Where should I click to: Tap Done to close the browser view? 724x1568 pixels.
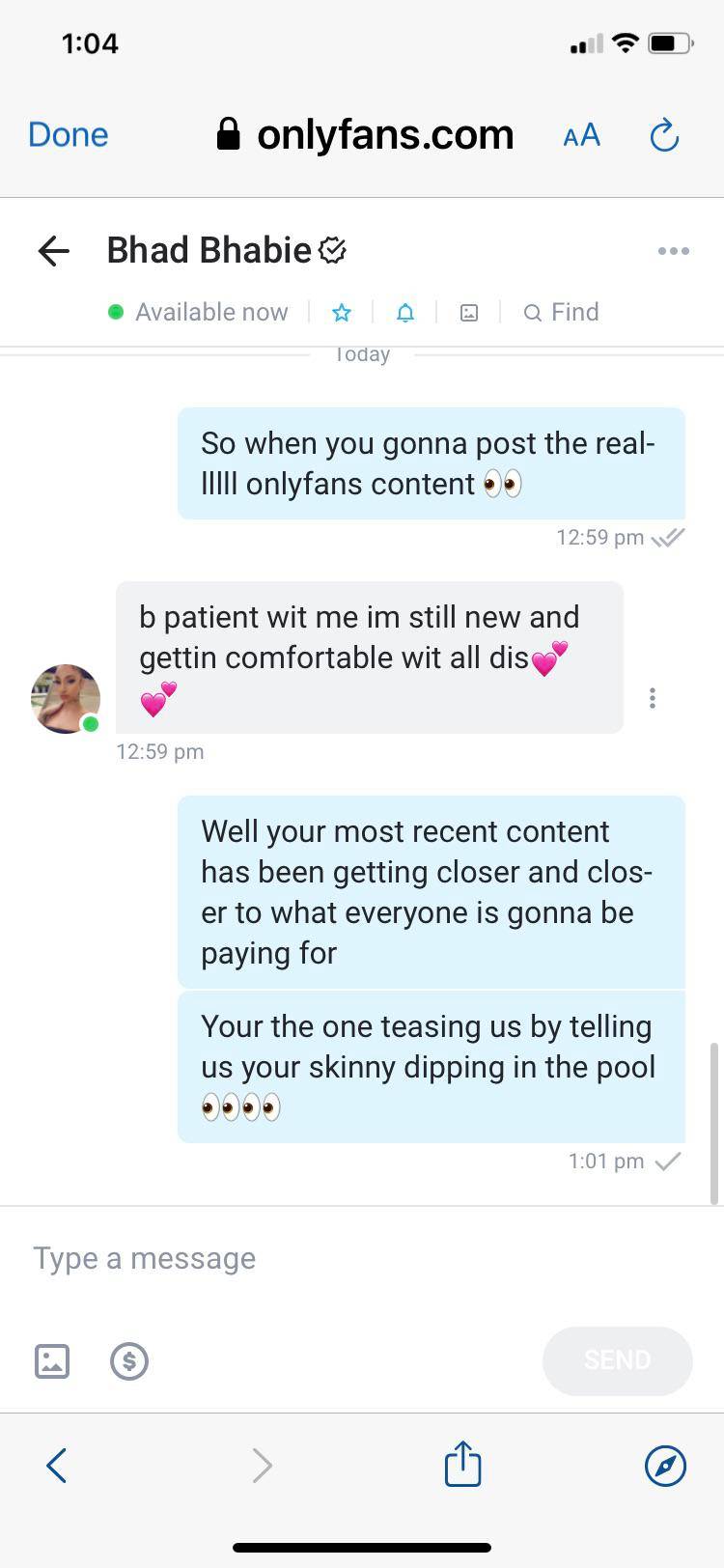(x=68, y=135)
